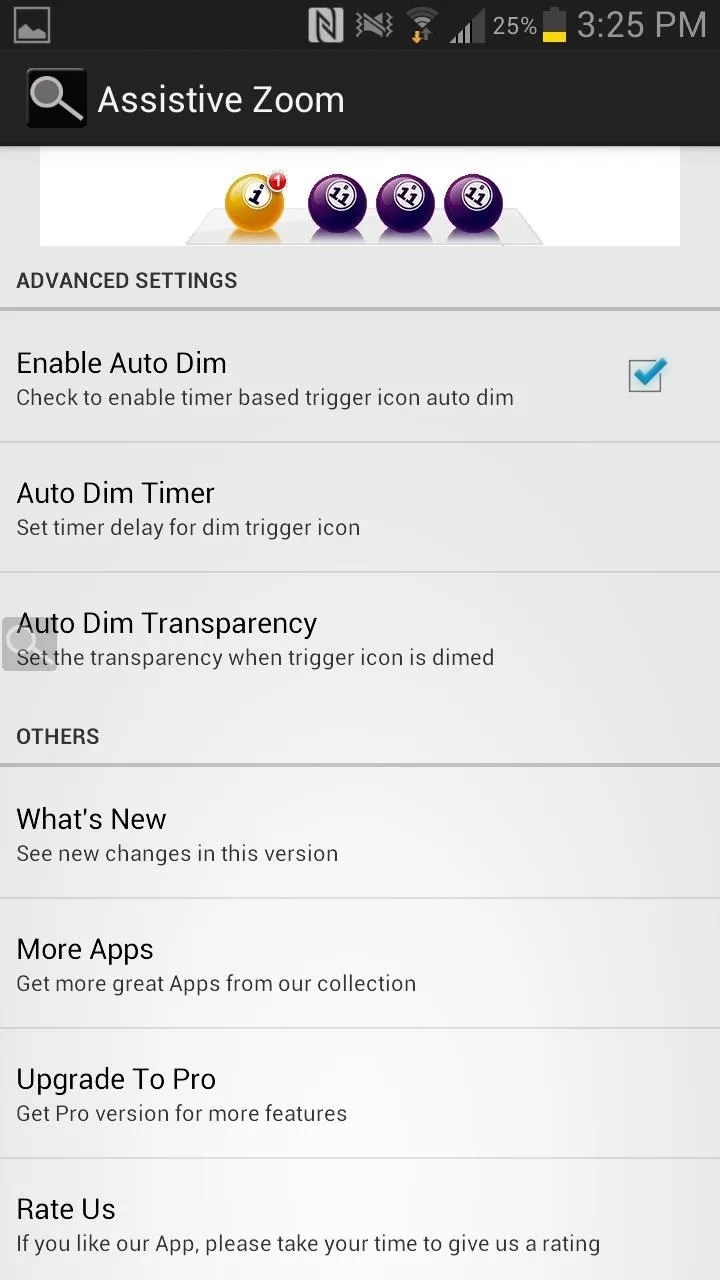Open What's New changes
Image resolution: width=720 pixels, height=1280 pixels.
coord(360,834)
